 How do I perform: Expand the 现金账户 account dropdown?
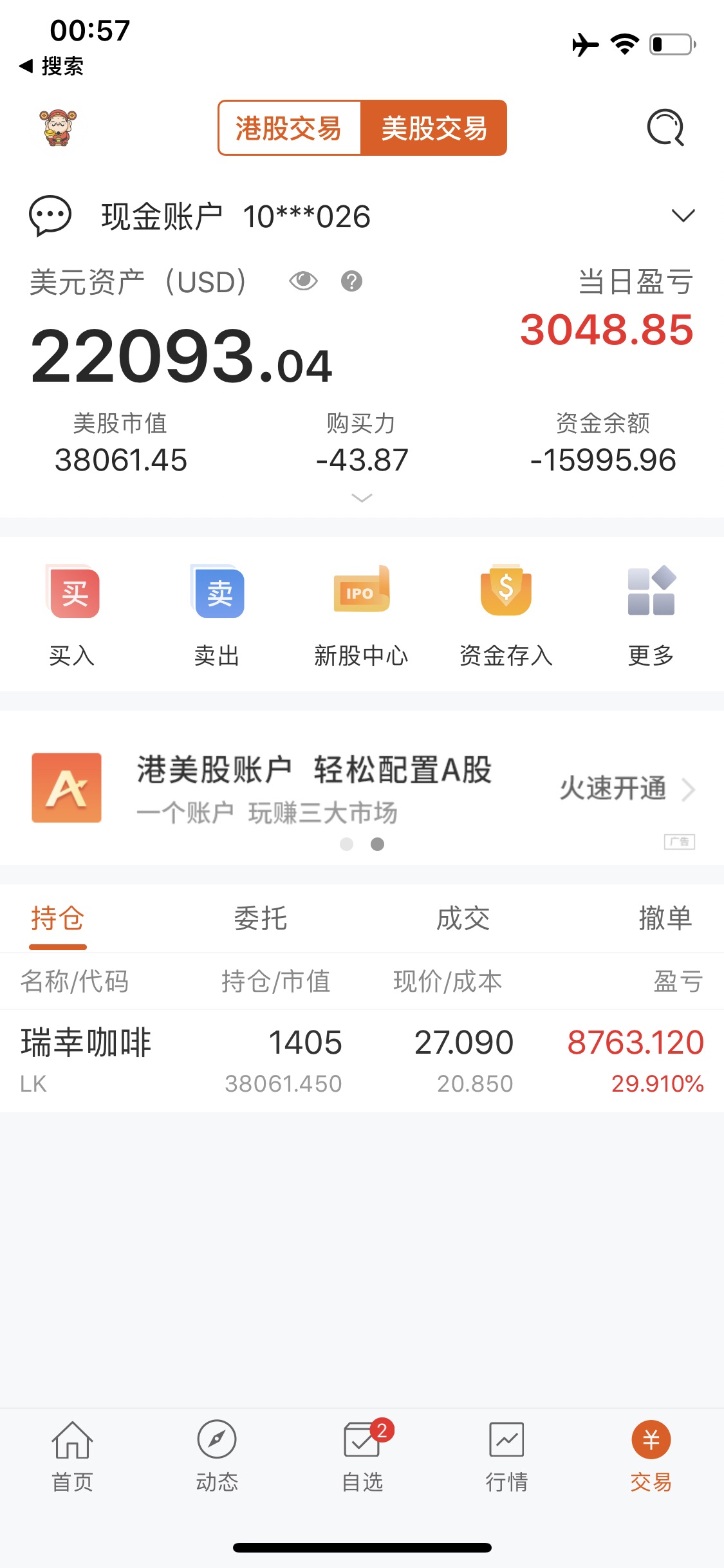click(x=683, y=216)
